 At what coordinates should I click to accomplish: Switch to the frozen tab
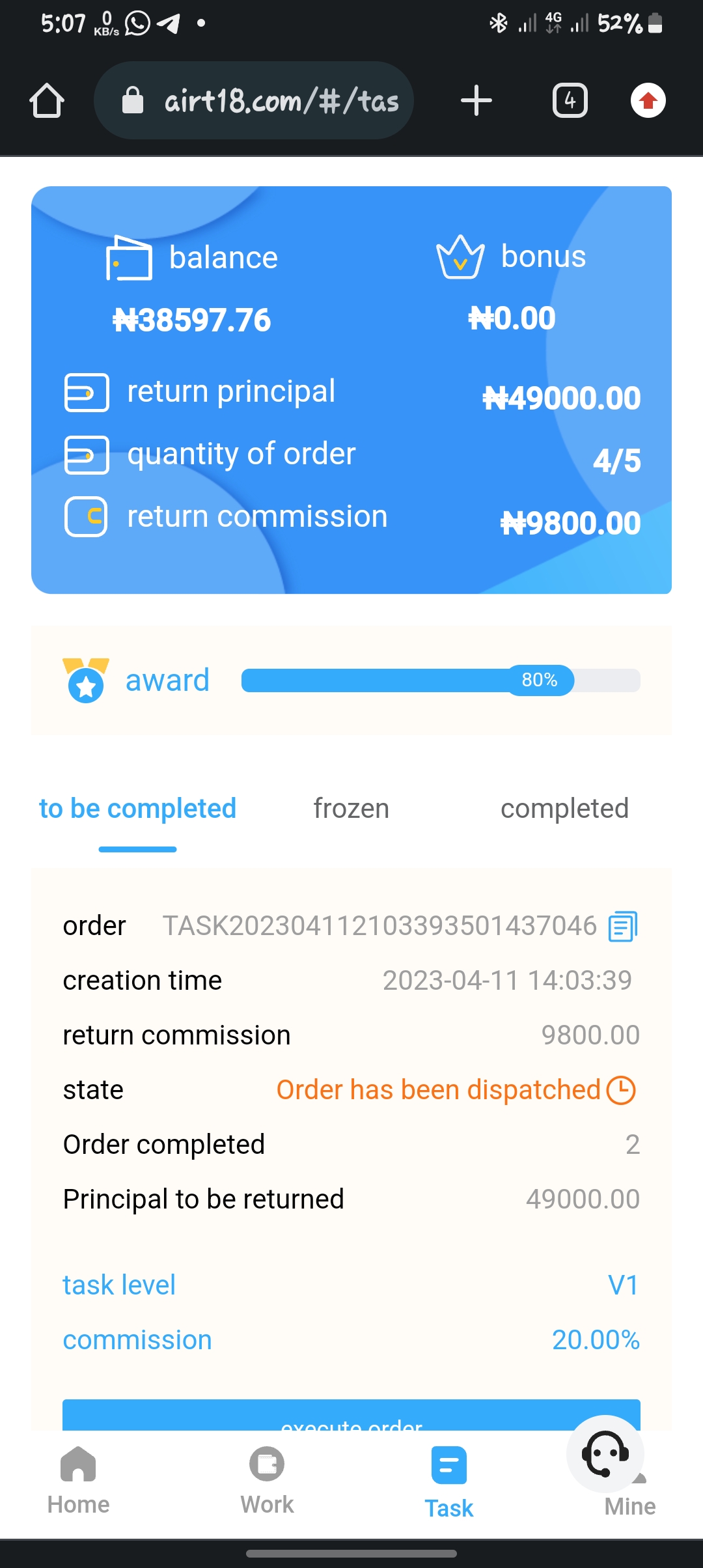[351, 809]
